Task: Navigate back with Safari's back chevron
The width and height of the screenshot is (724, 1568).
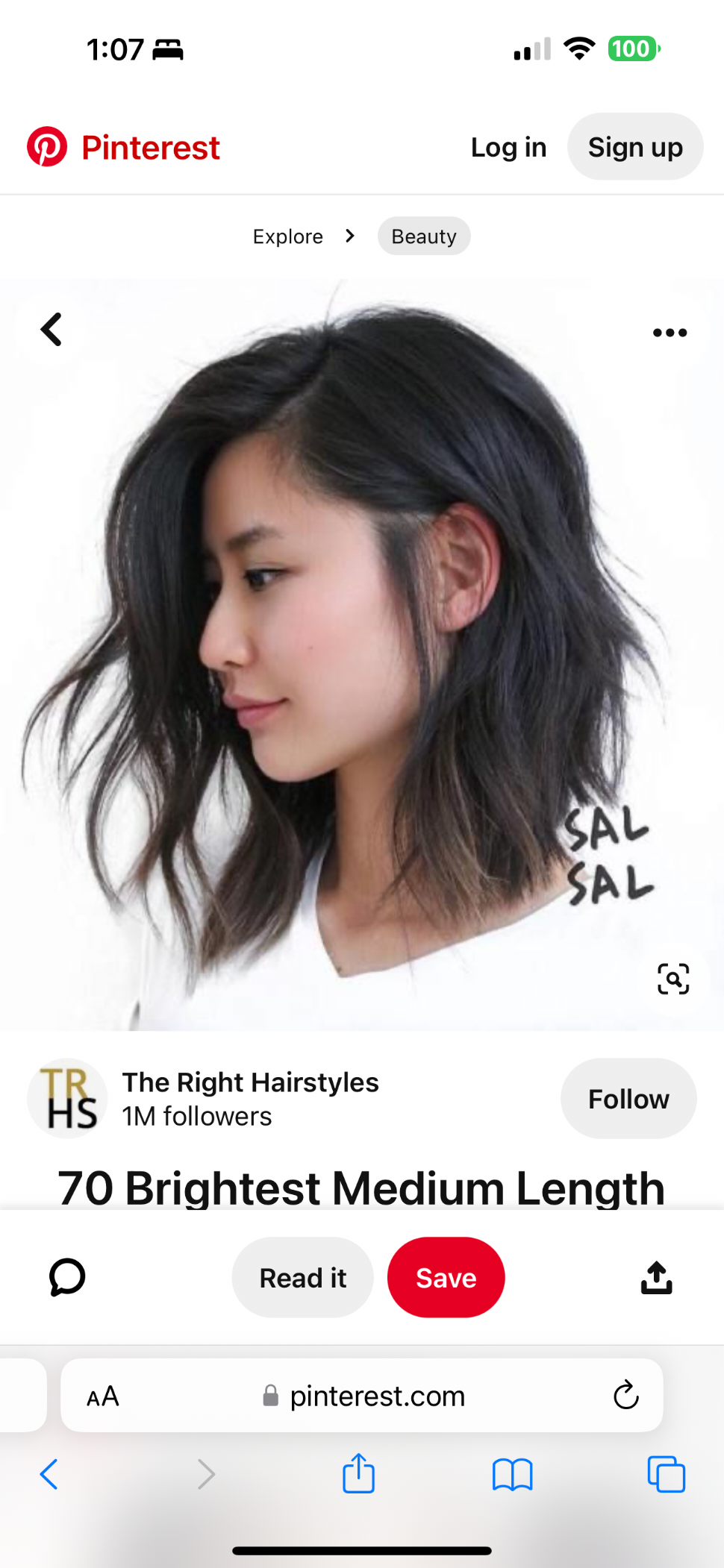Action: pyautogui.click(x=49, y=1474)
